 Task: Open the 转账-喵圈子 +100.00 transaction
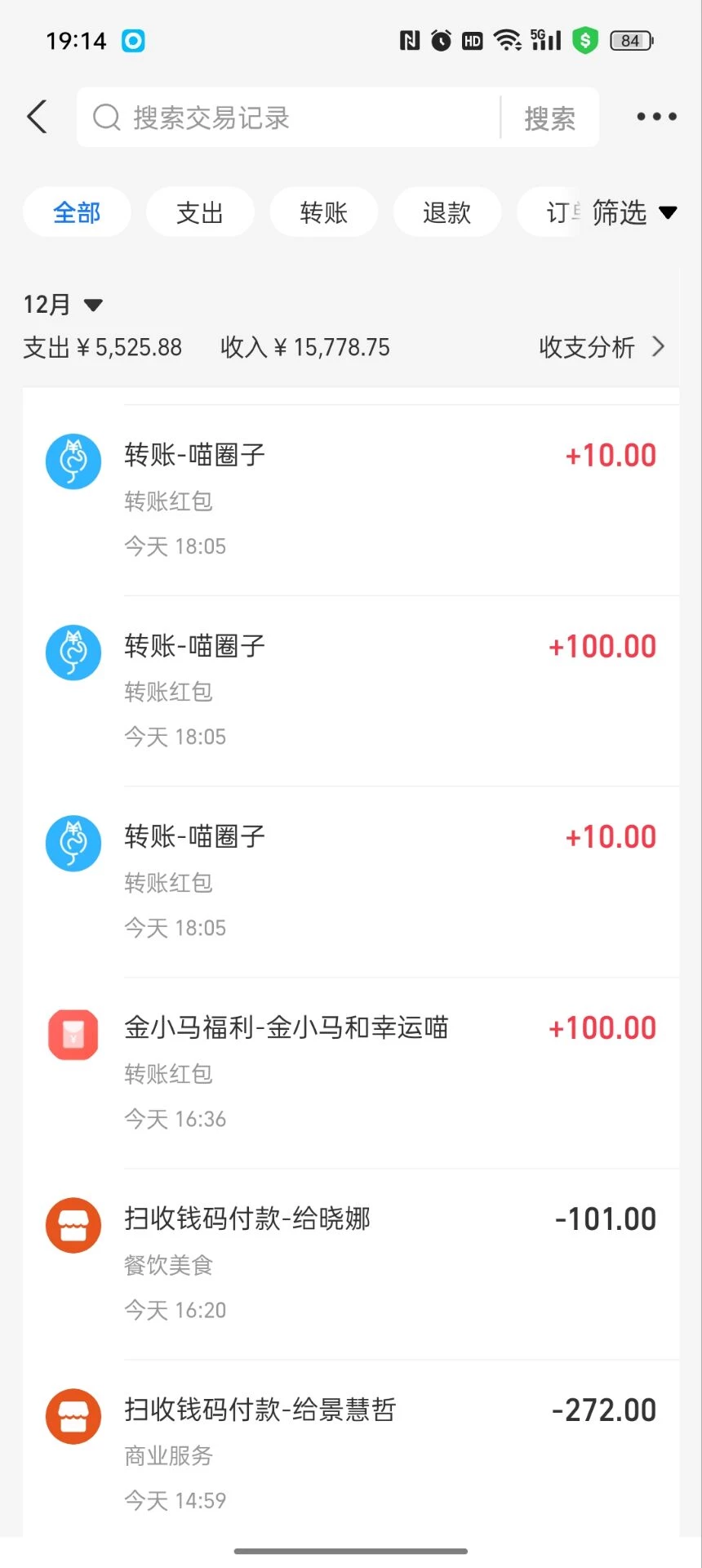(x=351, y=691)
